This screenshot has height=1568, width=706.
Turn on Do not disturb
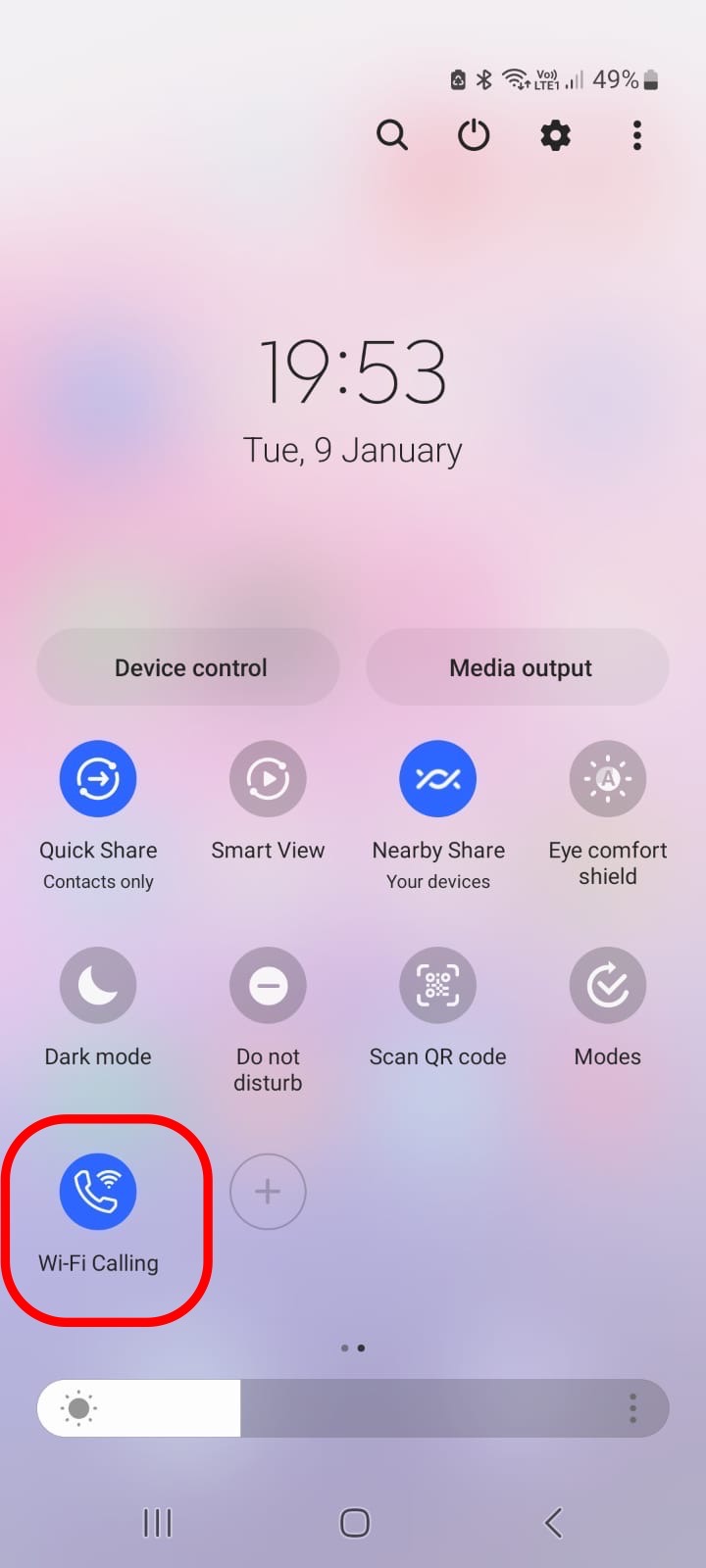(x=268, y=985)
